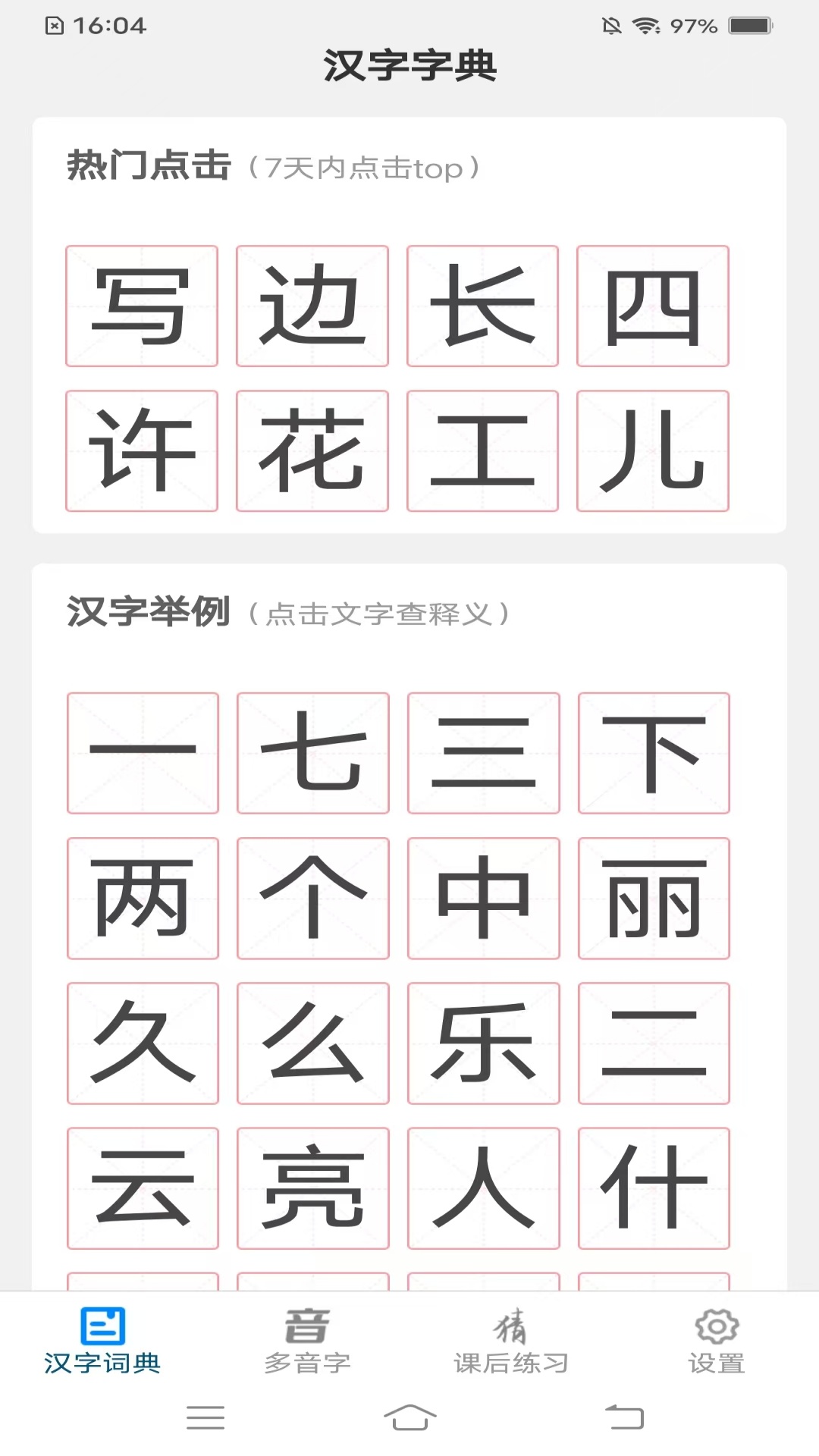Image resolution: width=819 pixels, height=1456 pixels.
Task: Select the example character 丽
Action: (x=654, y=899)
